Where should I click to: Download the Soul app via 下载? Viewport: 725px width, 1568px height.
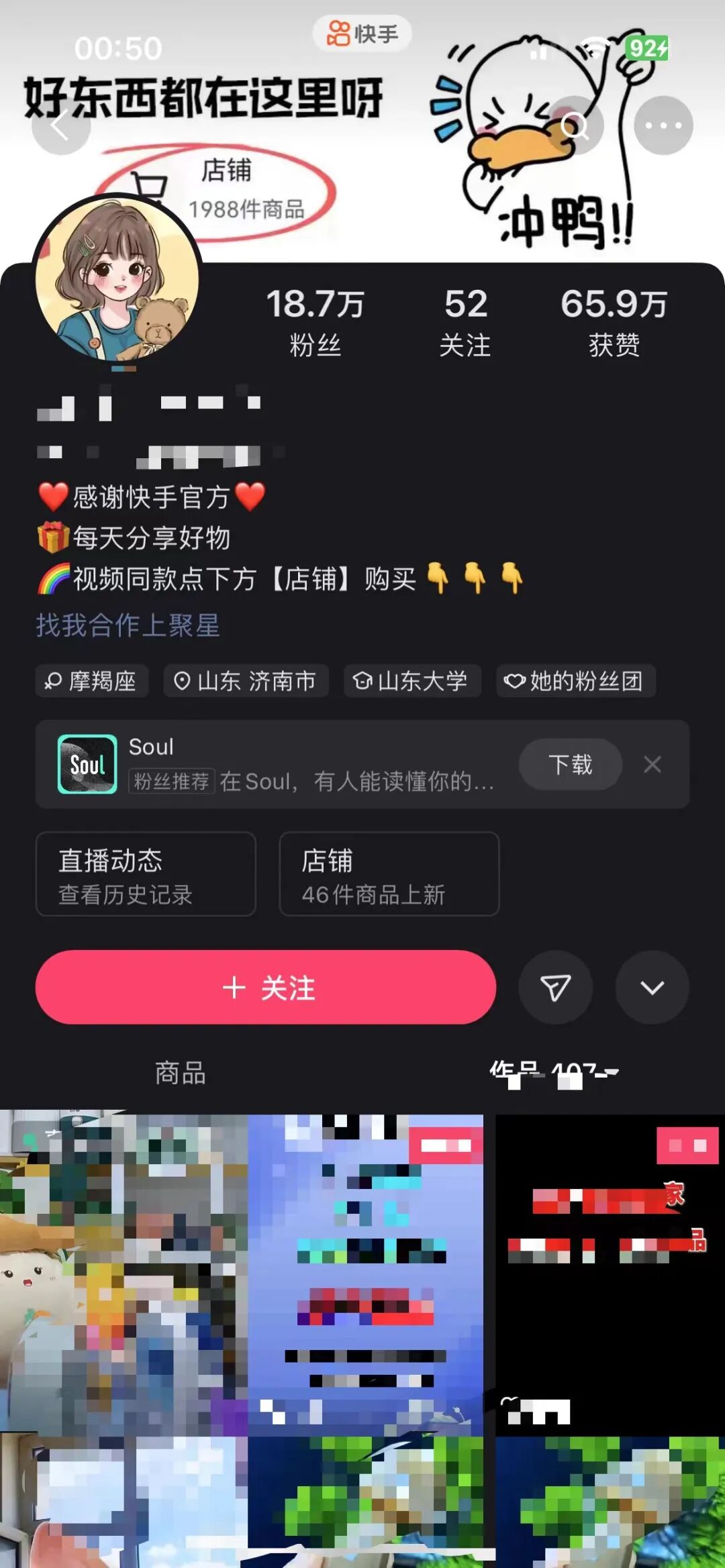(x=570, y=764)
